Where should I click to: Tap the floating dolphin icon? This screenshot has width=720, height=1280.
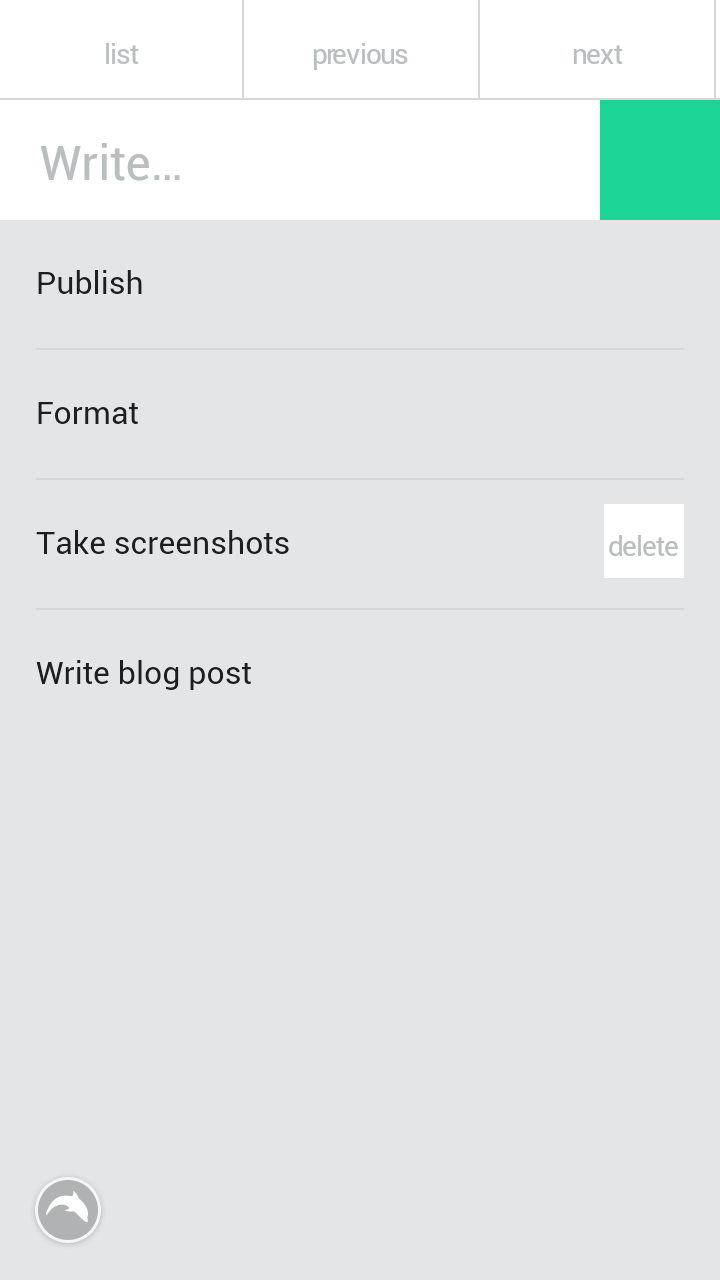tap(68, 1210)
